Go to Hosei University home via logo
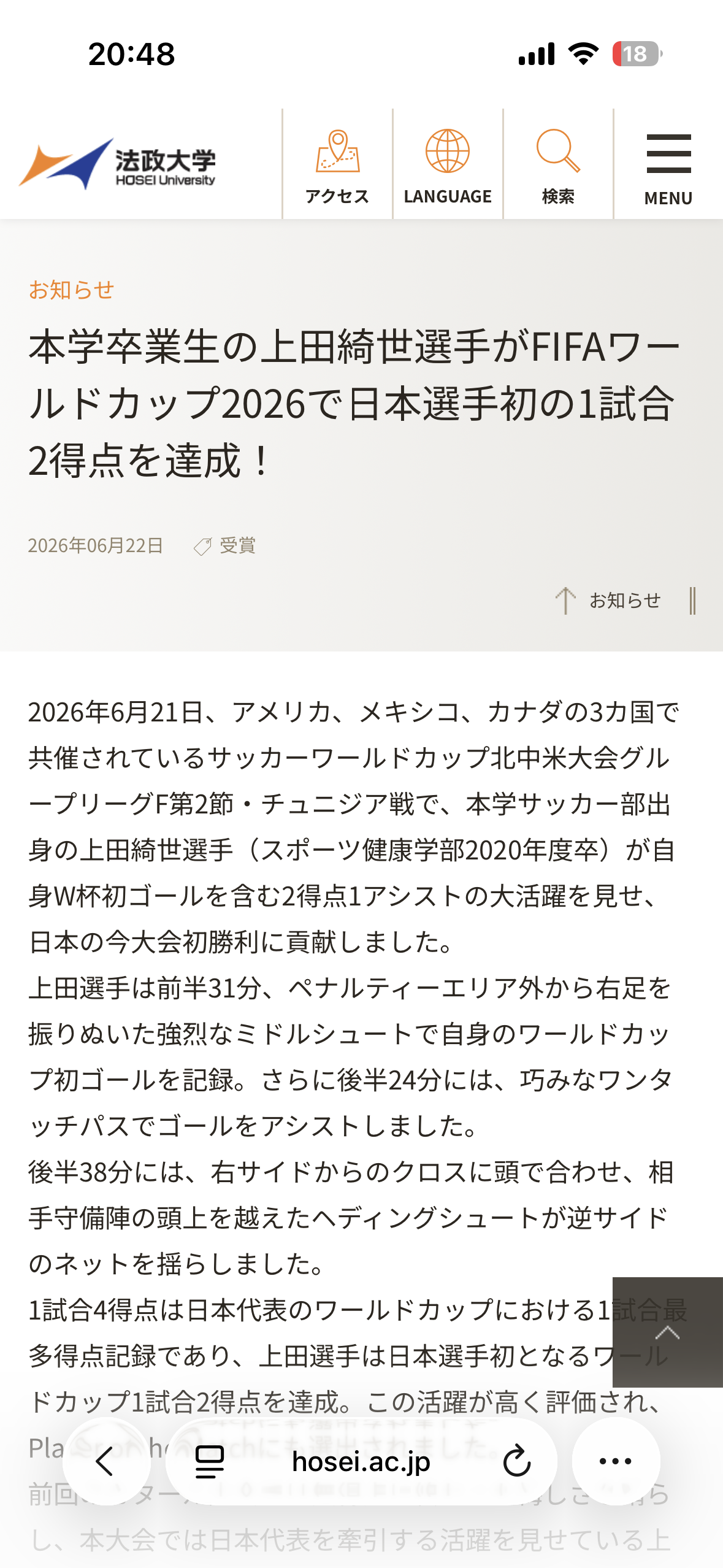 pos(117,164)
